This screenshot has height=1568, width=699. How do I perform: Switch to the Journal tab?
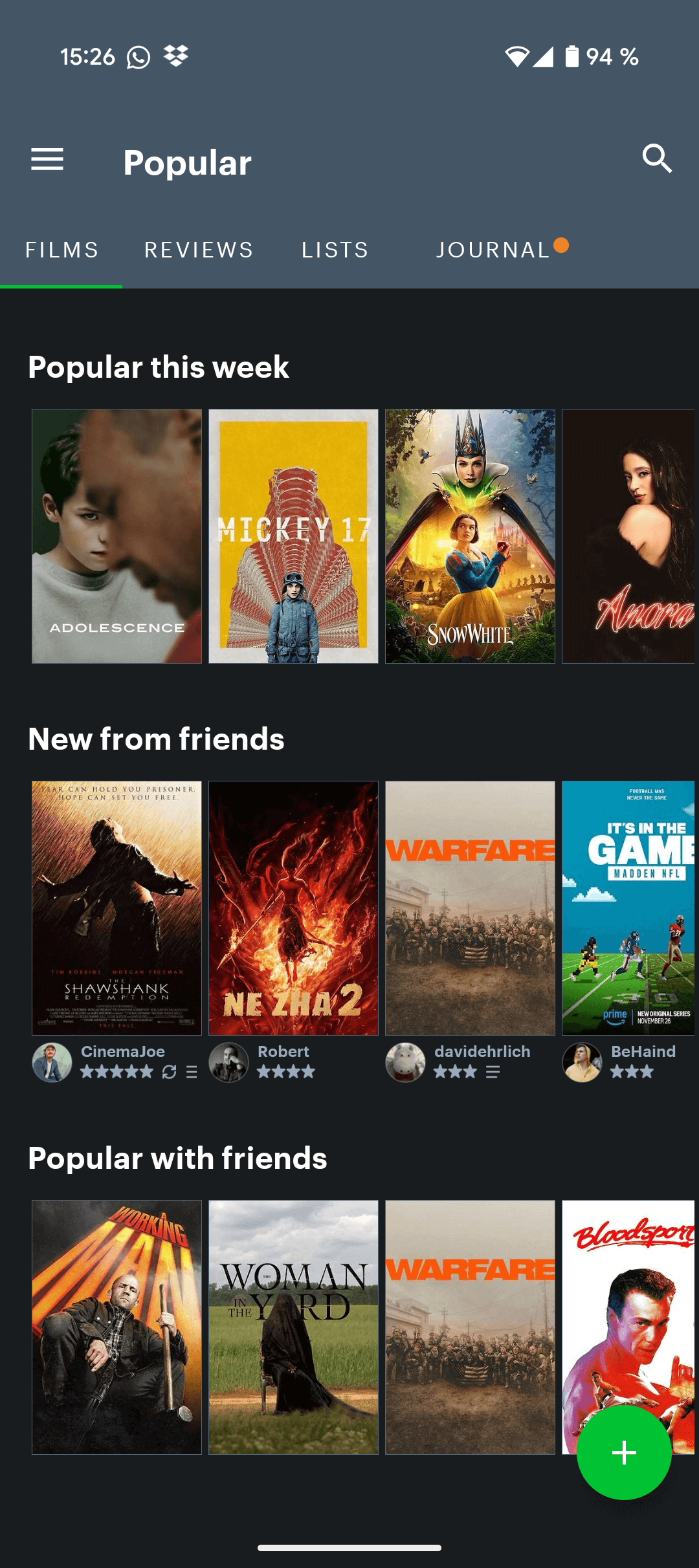[x=493, y=250]
